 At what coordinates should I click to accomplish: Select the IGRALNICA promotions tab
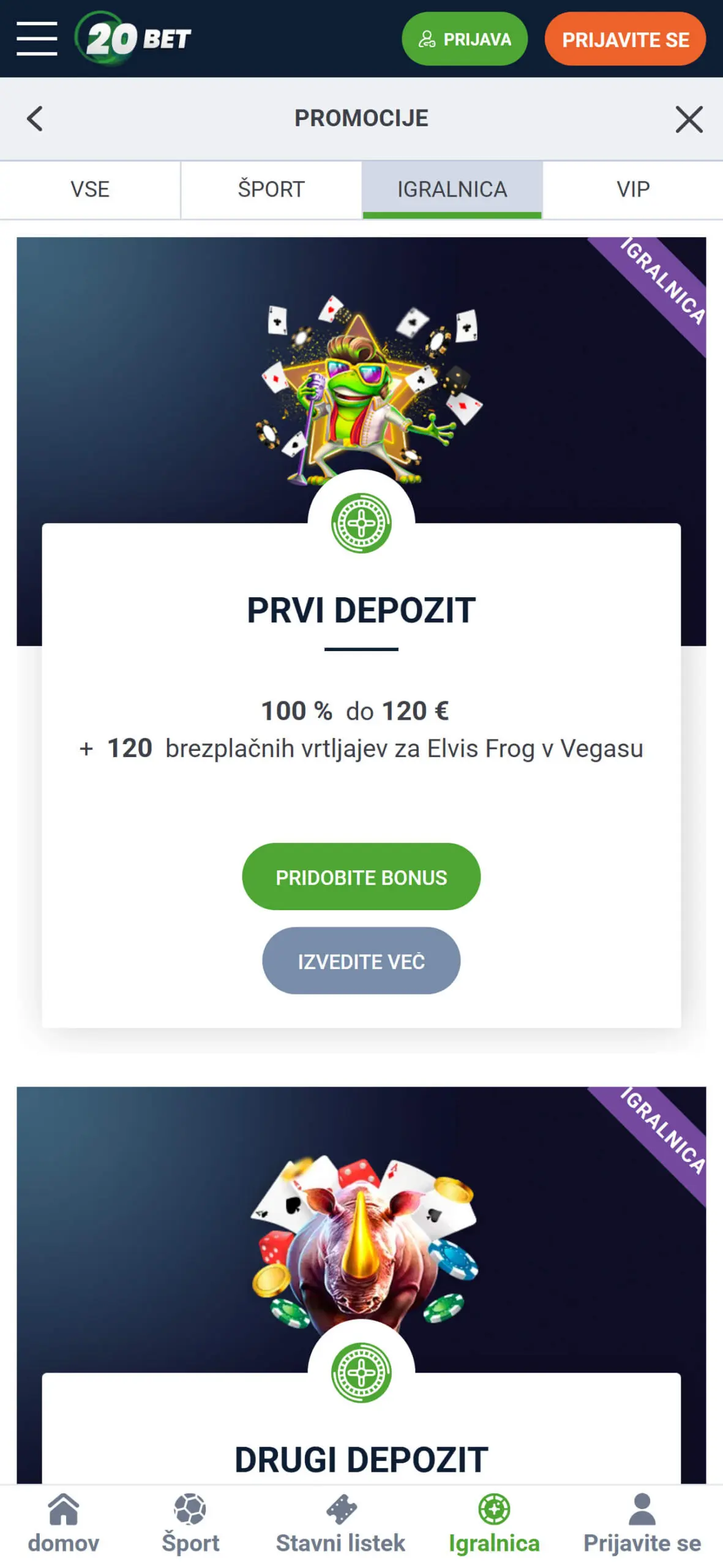point(452,189)
